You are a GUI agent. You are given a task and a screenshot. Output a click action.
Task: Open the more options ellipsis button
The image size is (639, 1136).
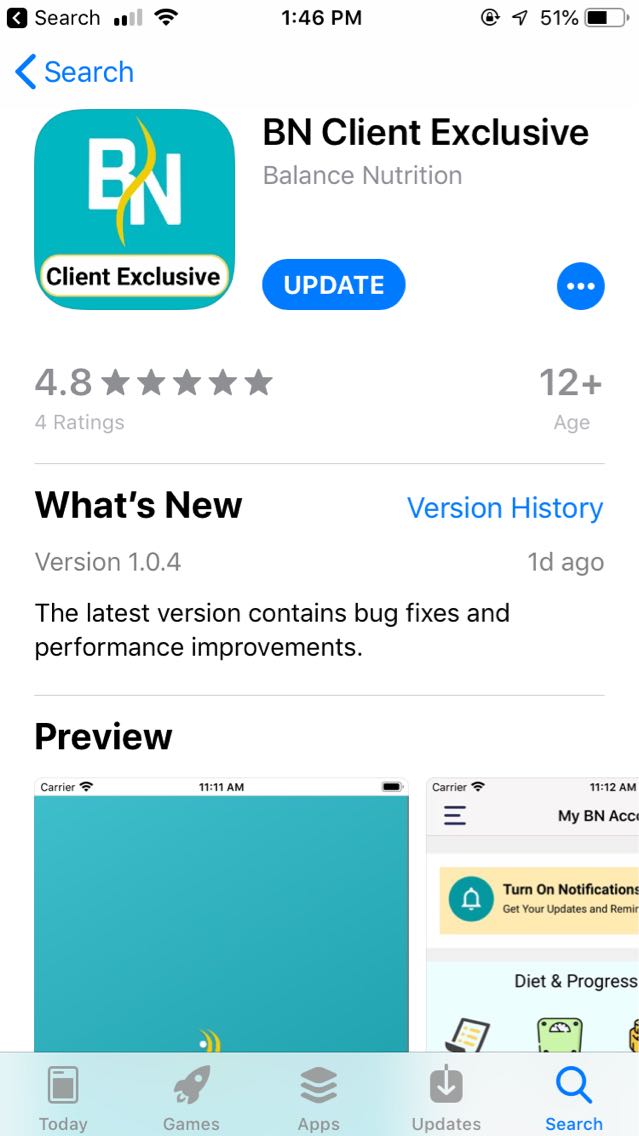[581, 285]
